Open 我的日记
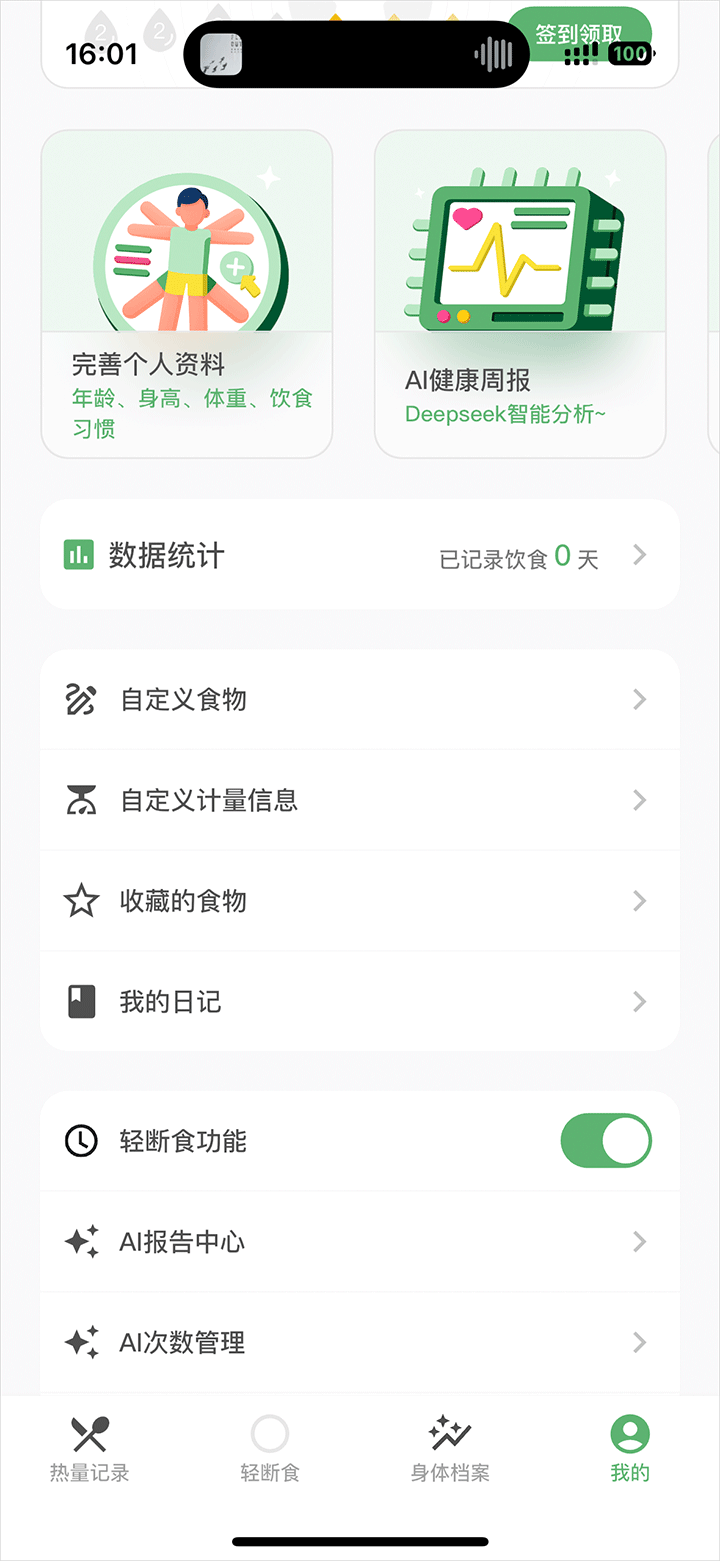This screenshot has width=720, height=1561. point(360,1001)
